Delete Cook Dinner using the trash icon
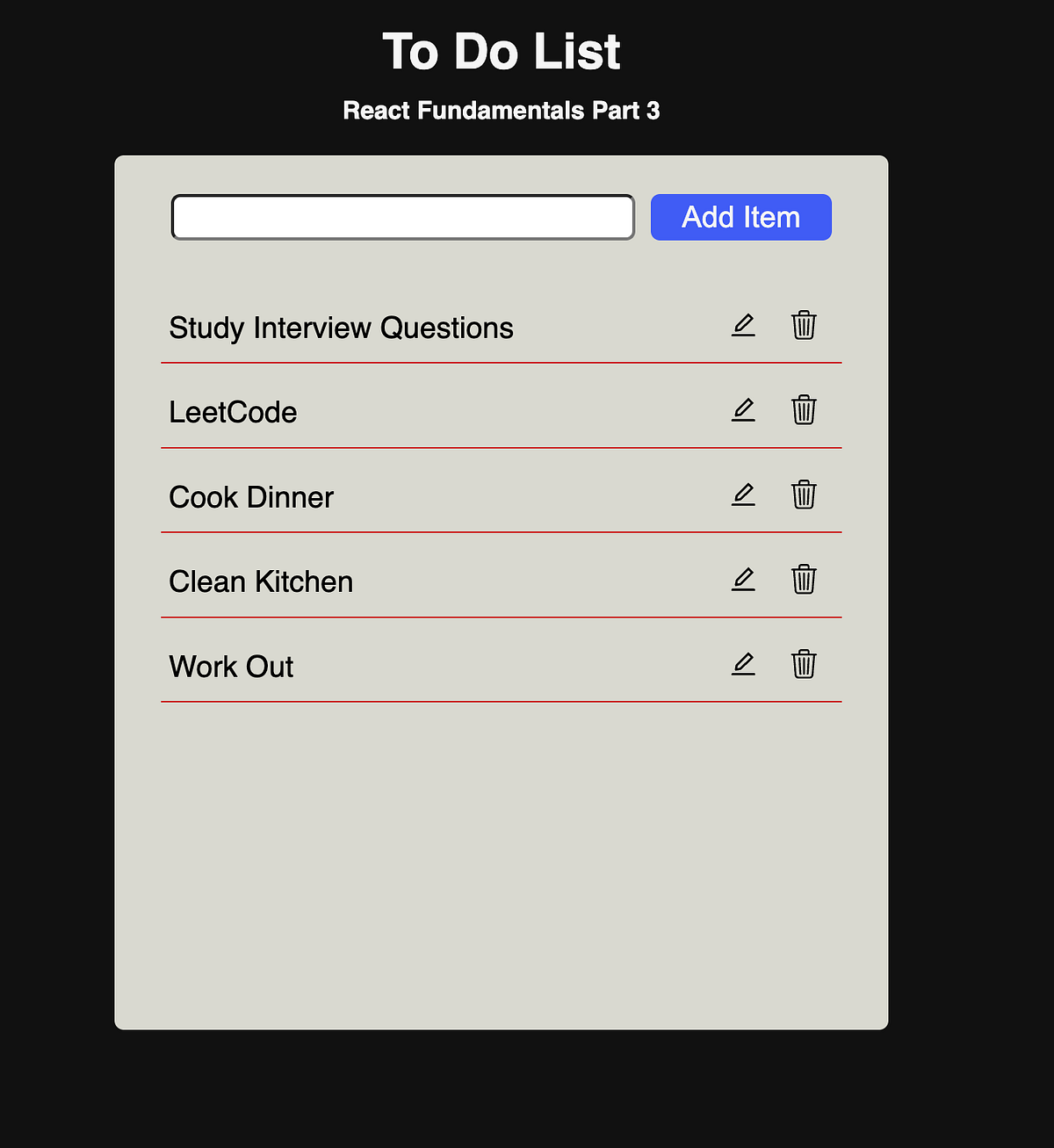This screenshot has height=1148, width=1054. coord(804,495)
